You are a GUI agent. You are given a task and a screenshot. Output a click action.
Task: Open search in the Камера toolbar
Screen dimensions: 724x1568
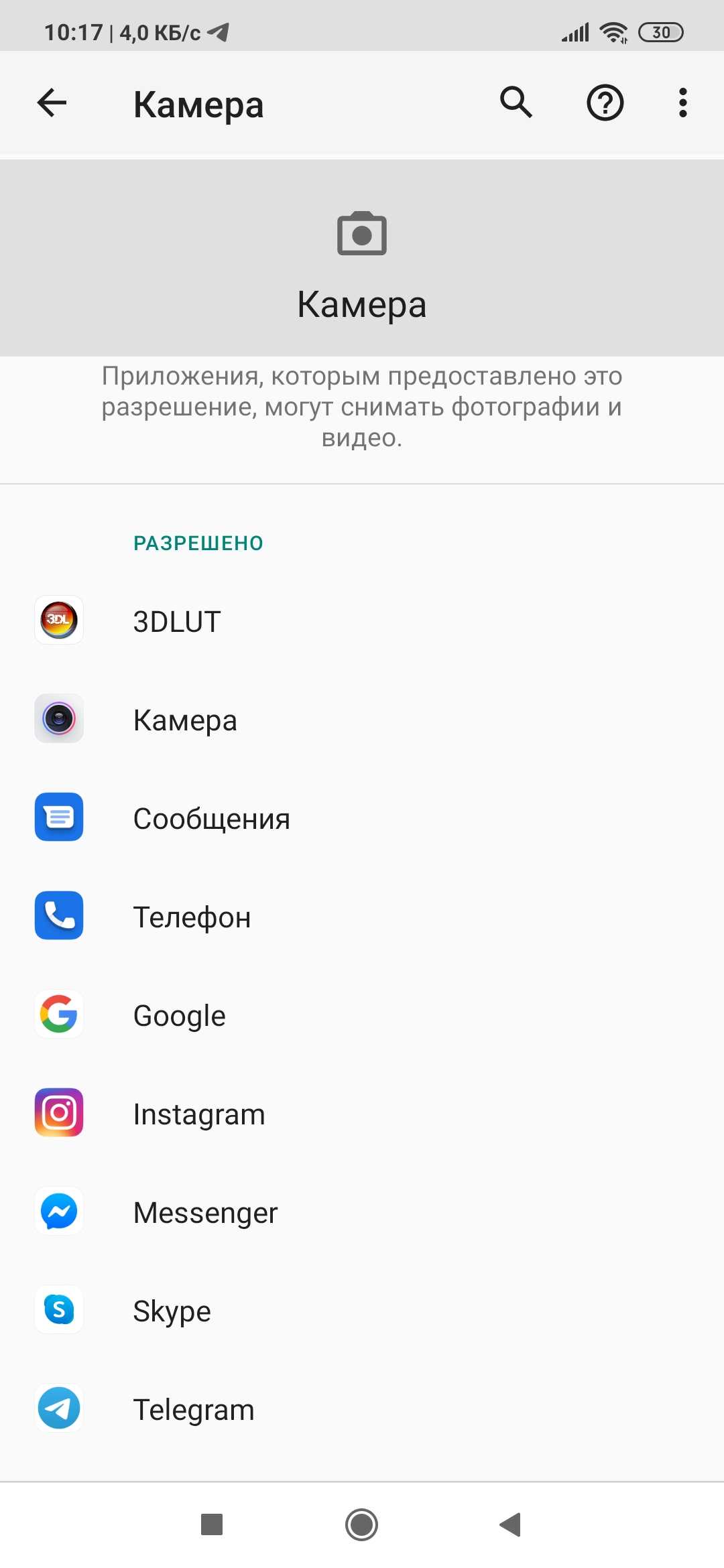pyautogui.click(x=516, y=103)
